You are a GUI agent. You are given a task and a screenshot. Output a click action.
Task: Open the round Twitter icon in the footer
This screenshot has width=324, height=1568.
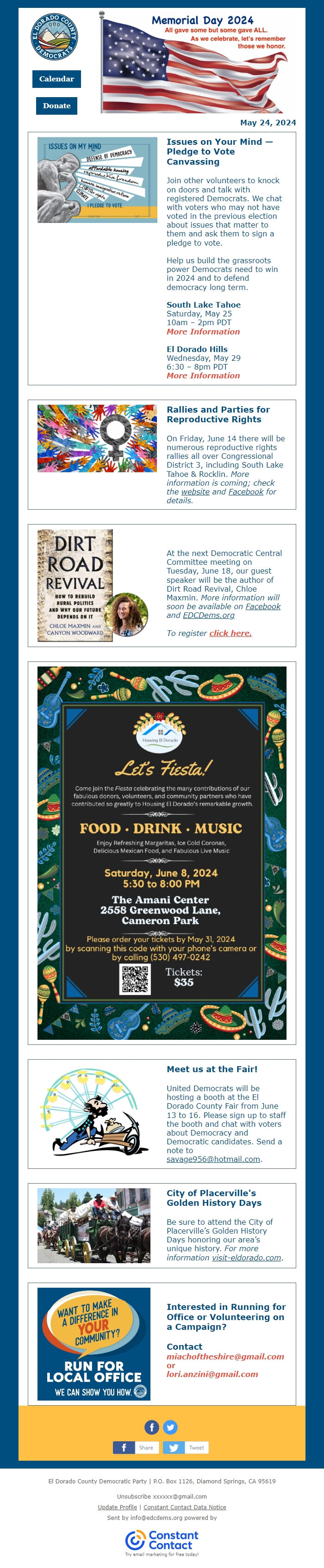click(x=170, y=1427)
